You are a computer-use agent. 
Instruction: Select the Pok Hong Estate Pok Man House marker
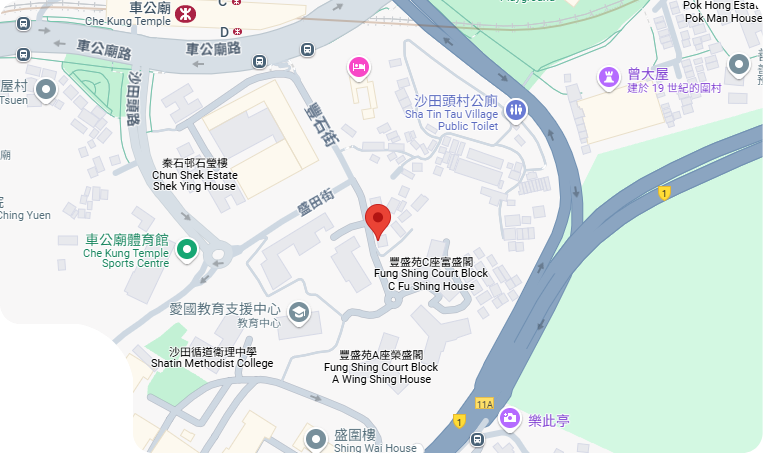(739, 65)
